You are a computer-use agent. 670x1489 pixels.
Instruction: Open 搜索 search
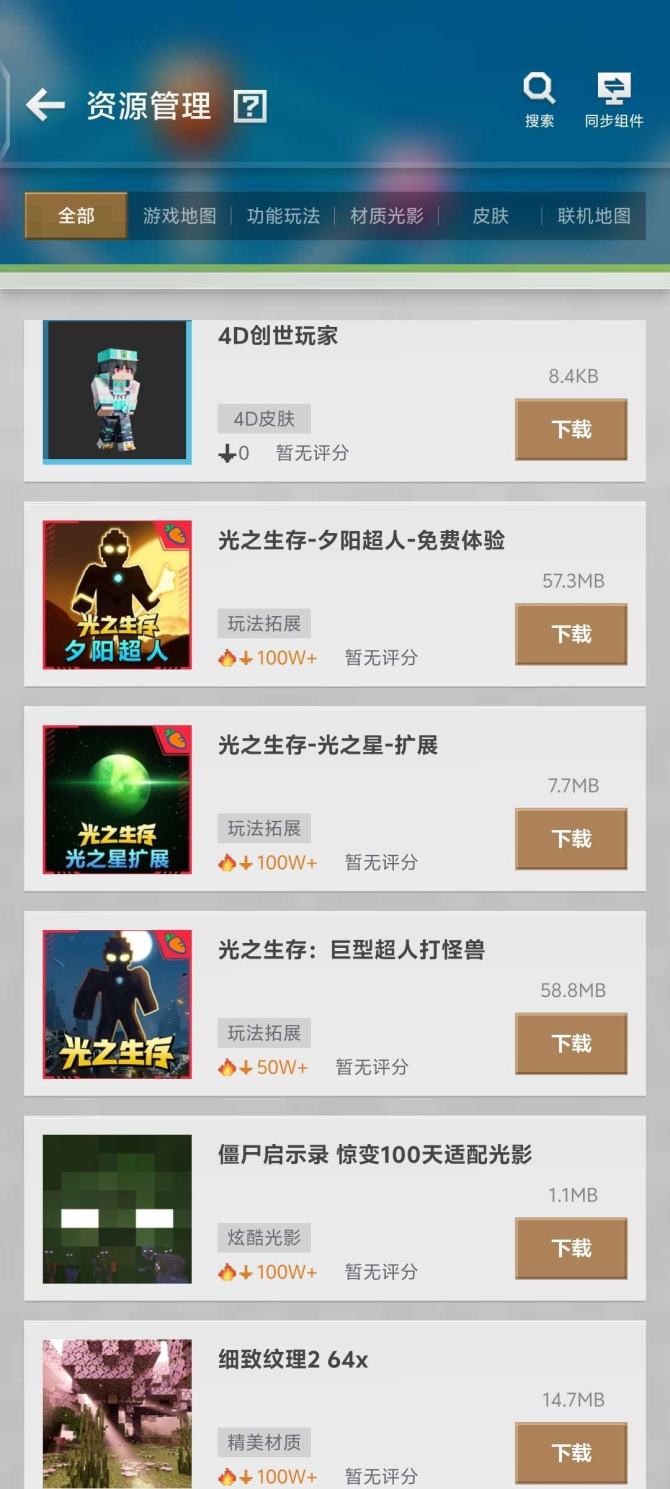(x=539, y=99)
